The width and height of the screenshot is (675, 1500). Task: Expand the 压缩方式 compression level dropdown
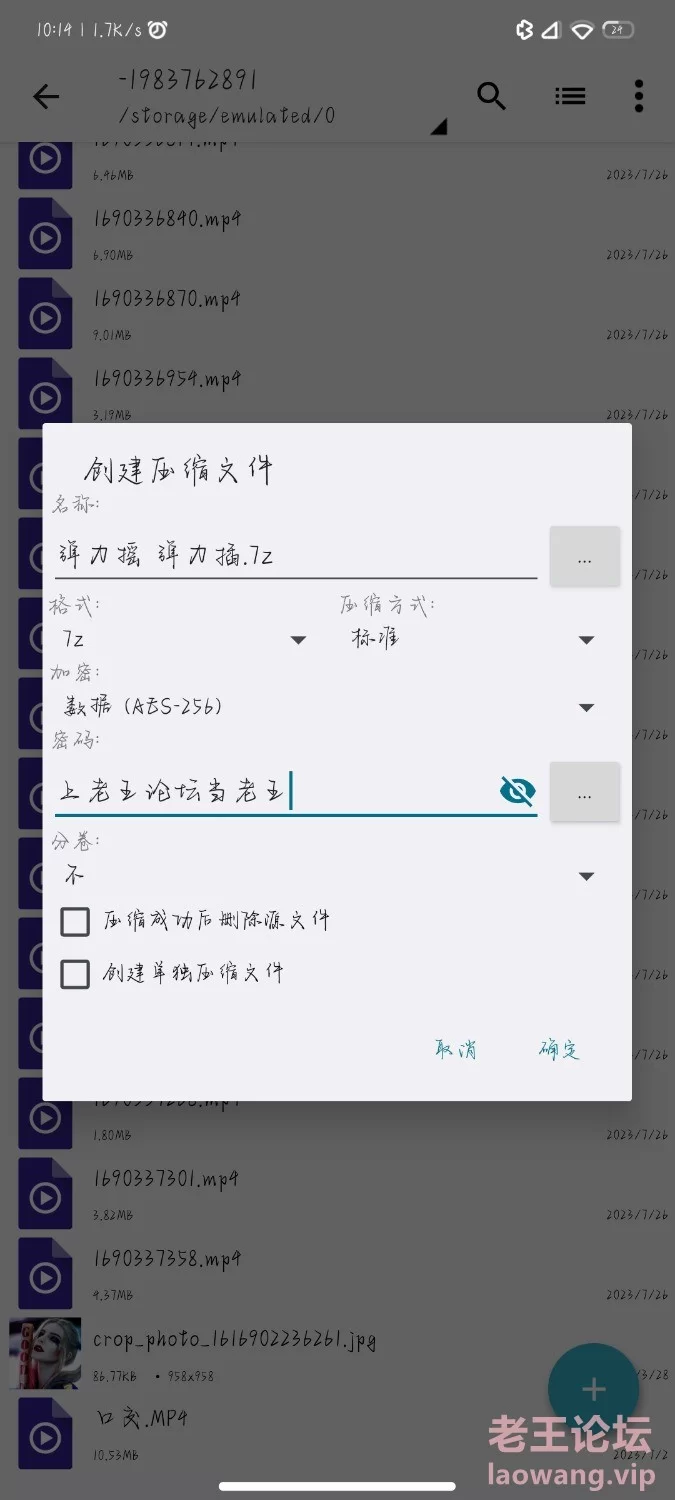(x=470, y=639)
